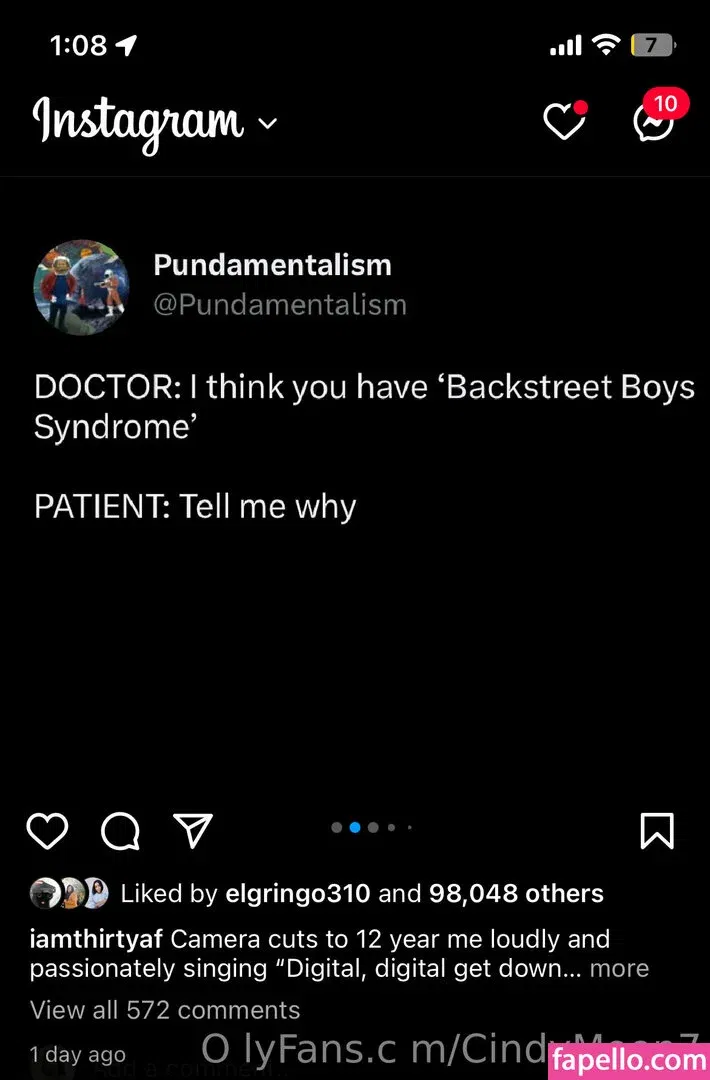This screenshot has height=1080, width=710.
Task: Like the Backstreet Boys Syndrome post
Action: pos(47,831)
